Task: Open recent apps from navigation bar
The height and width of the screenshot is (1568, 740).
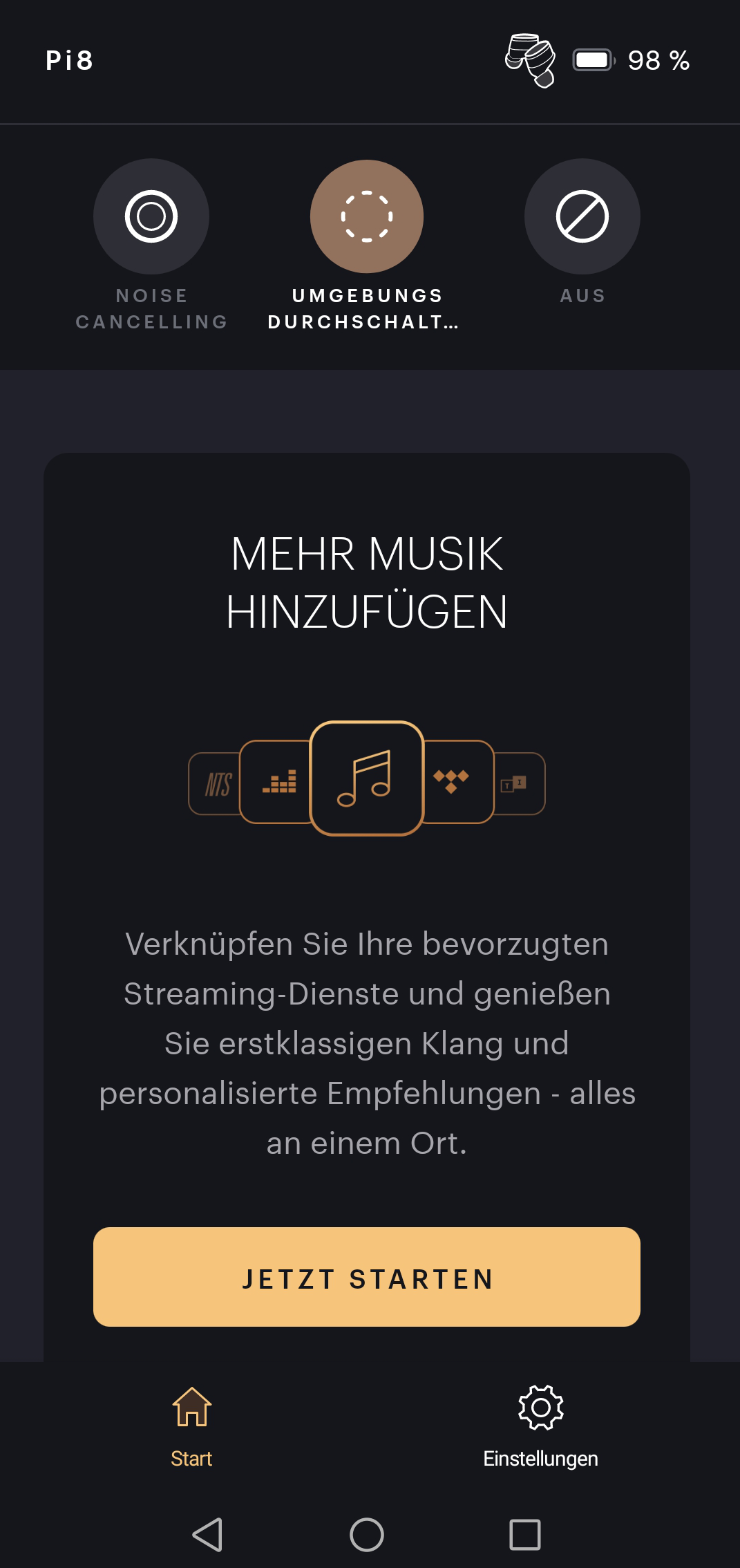Action: [x=525, y=1535]
